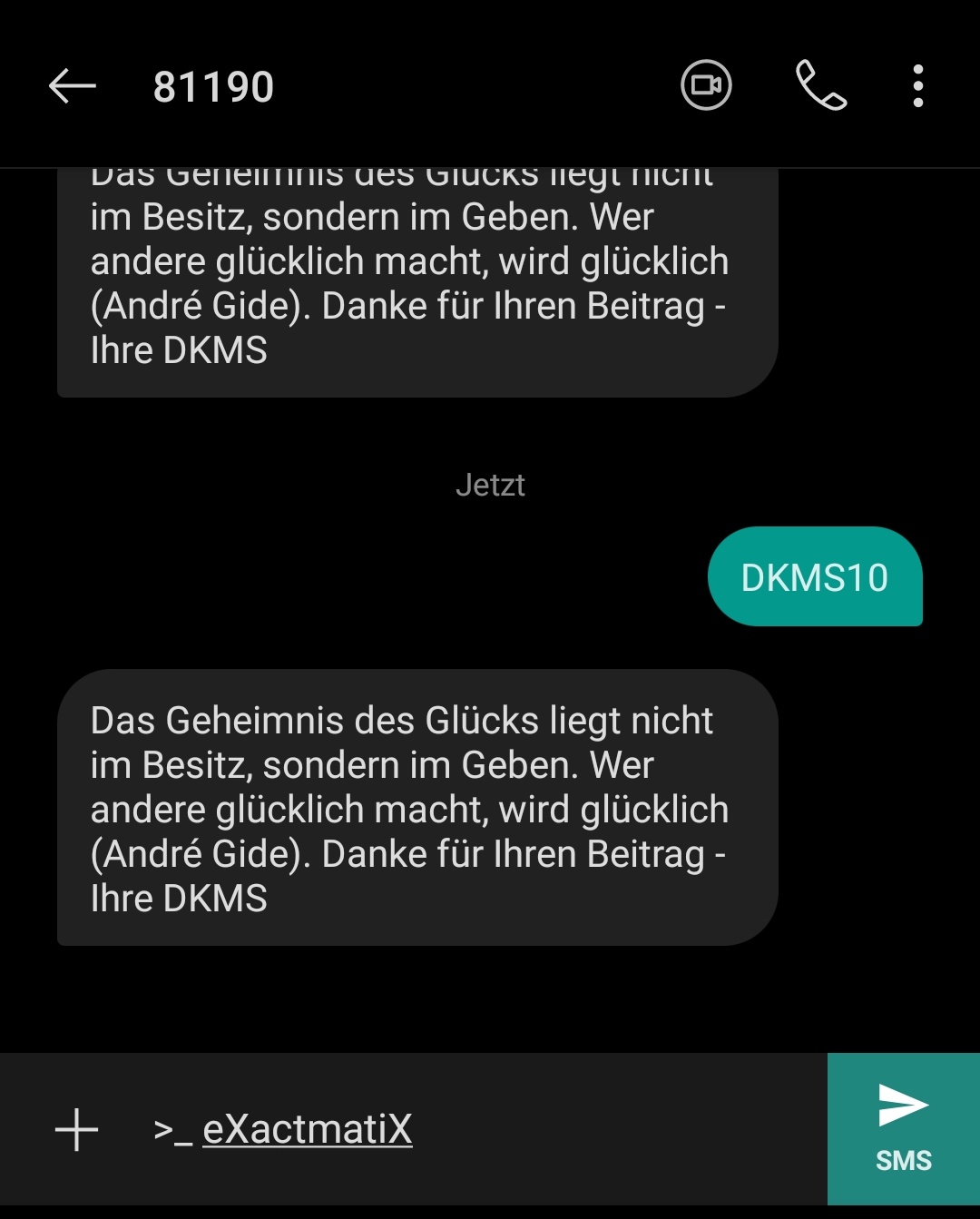The width and height of the screenshot is (980, 1219).
Task: Go back to the conversation list
Action: [73, 87]
